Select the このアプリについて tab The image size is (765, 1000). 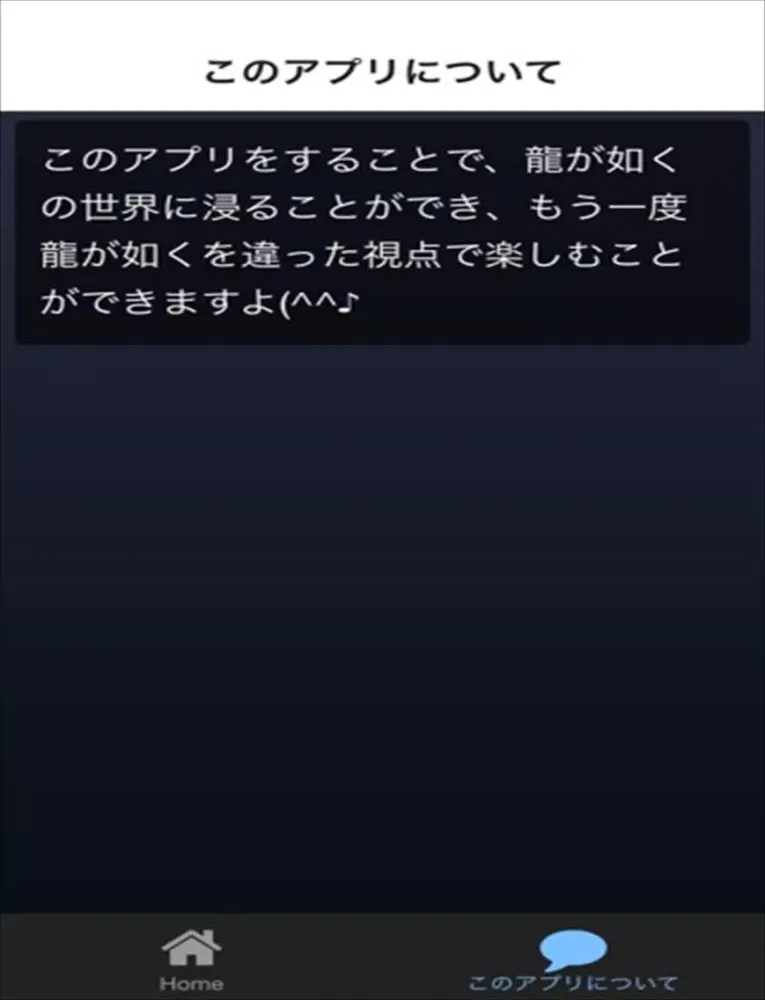tap(573, 959)
